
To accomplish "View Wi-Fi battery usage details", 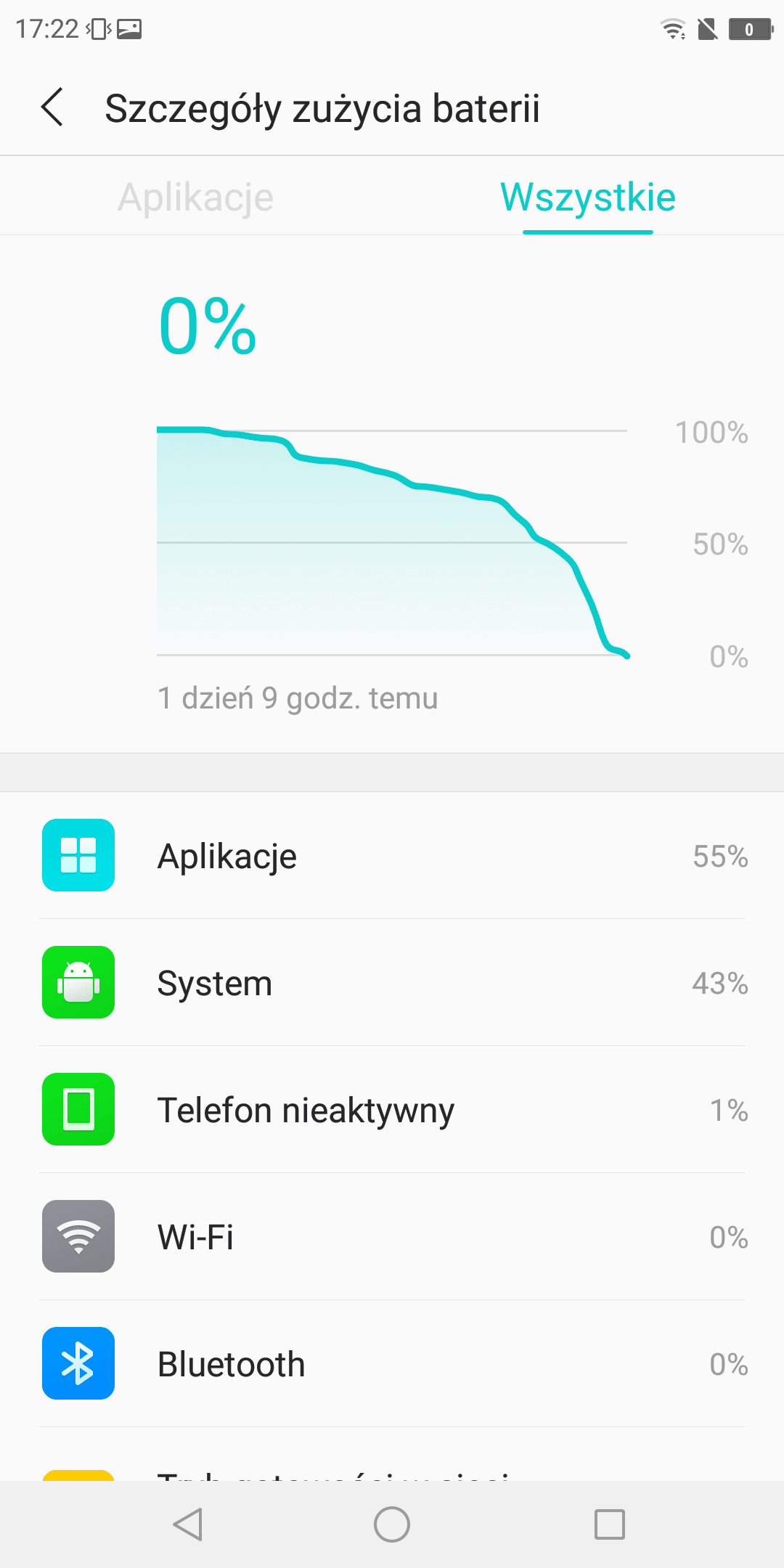I will (392, 1236).
